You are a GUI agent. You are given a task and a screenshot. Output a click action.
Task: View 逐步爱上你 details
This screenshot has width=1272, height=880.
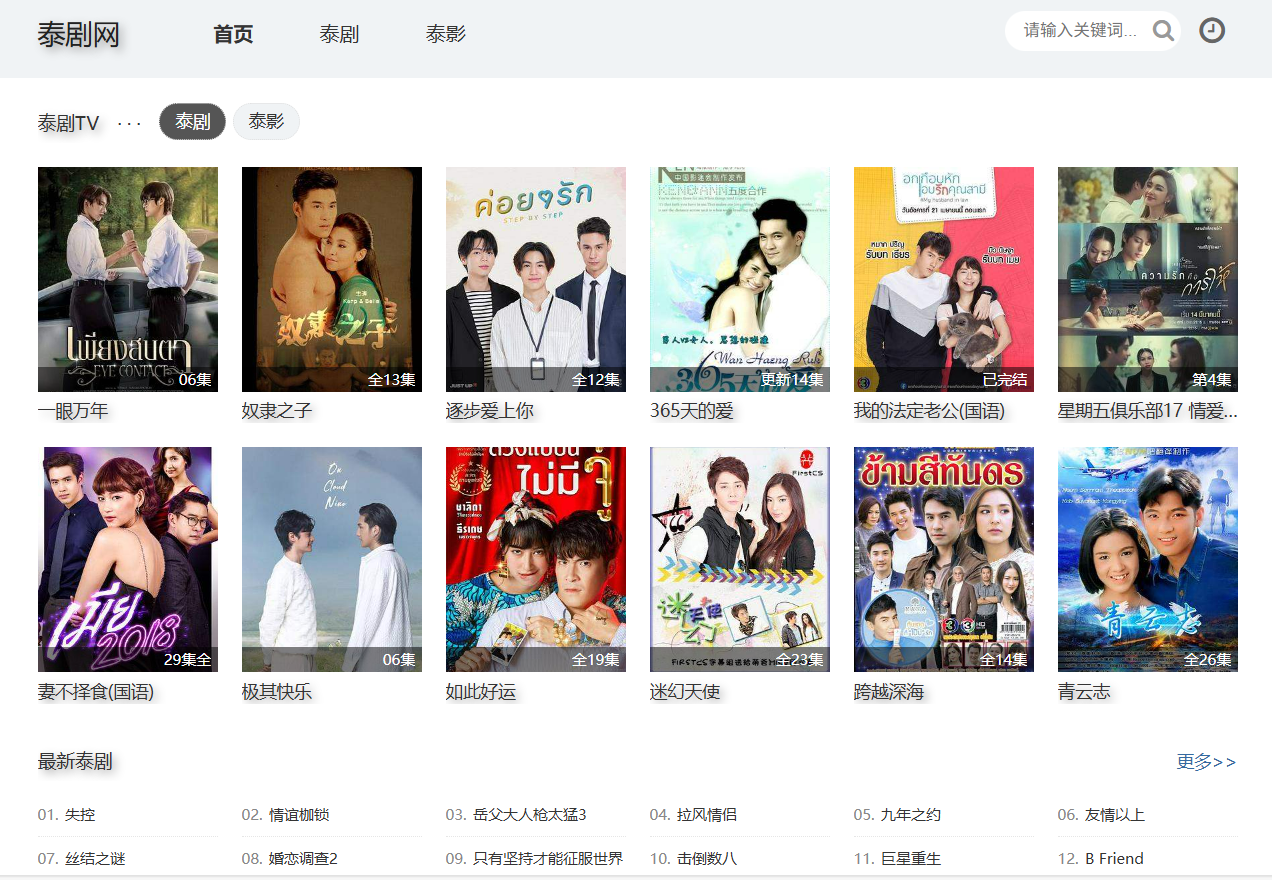(x=535, y=279)
